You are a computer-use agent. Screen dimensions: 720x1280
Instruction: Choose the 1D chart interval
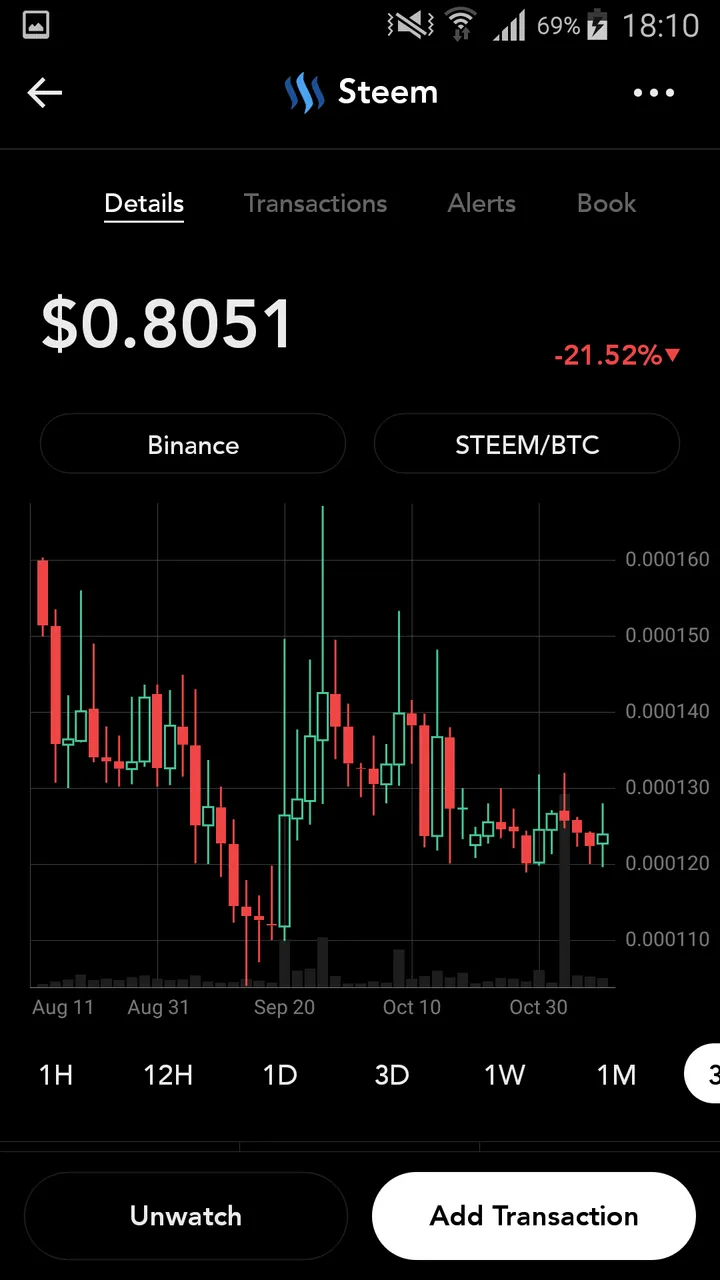280,1075
